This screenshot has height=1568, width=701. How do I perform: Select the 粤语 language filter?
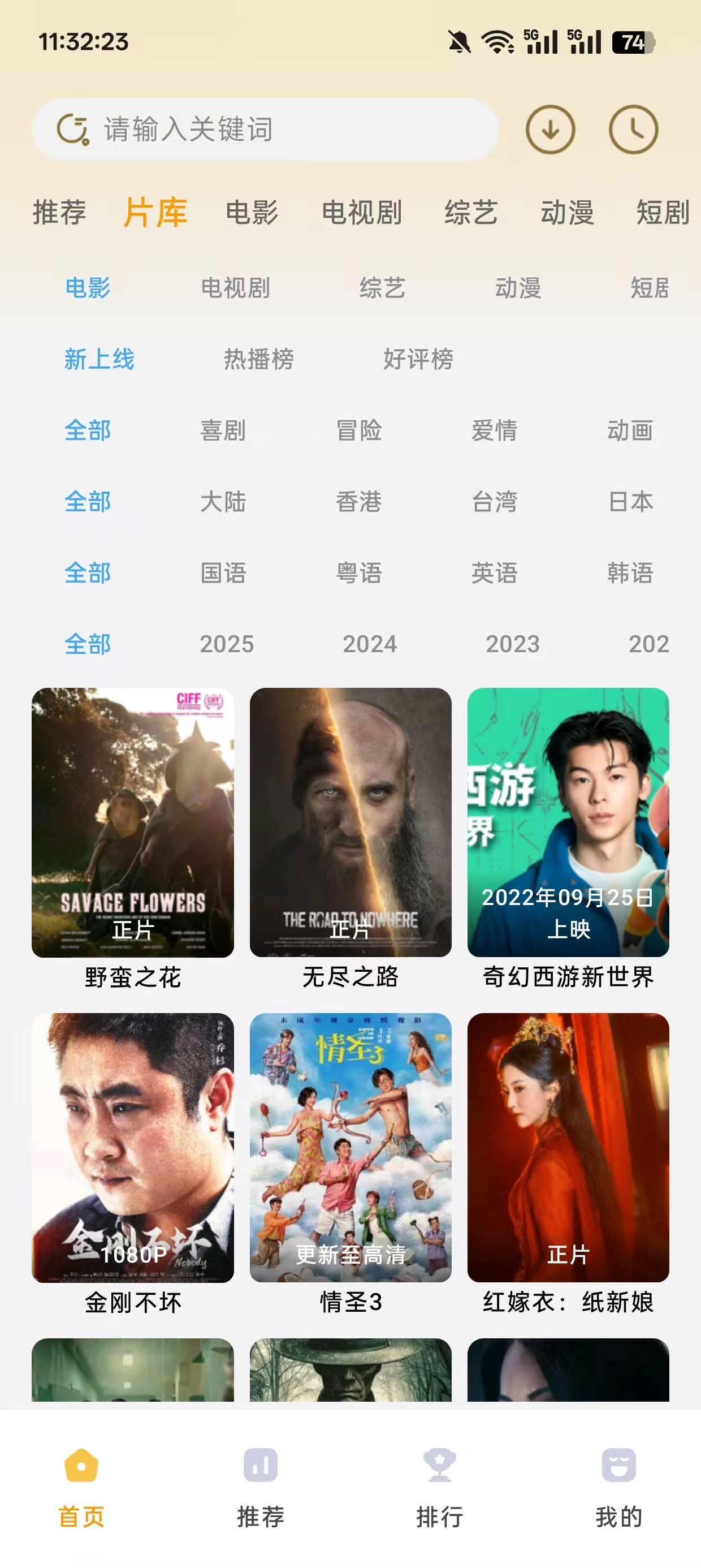359,573
